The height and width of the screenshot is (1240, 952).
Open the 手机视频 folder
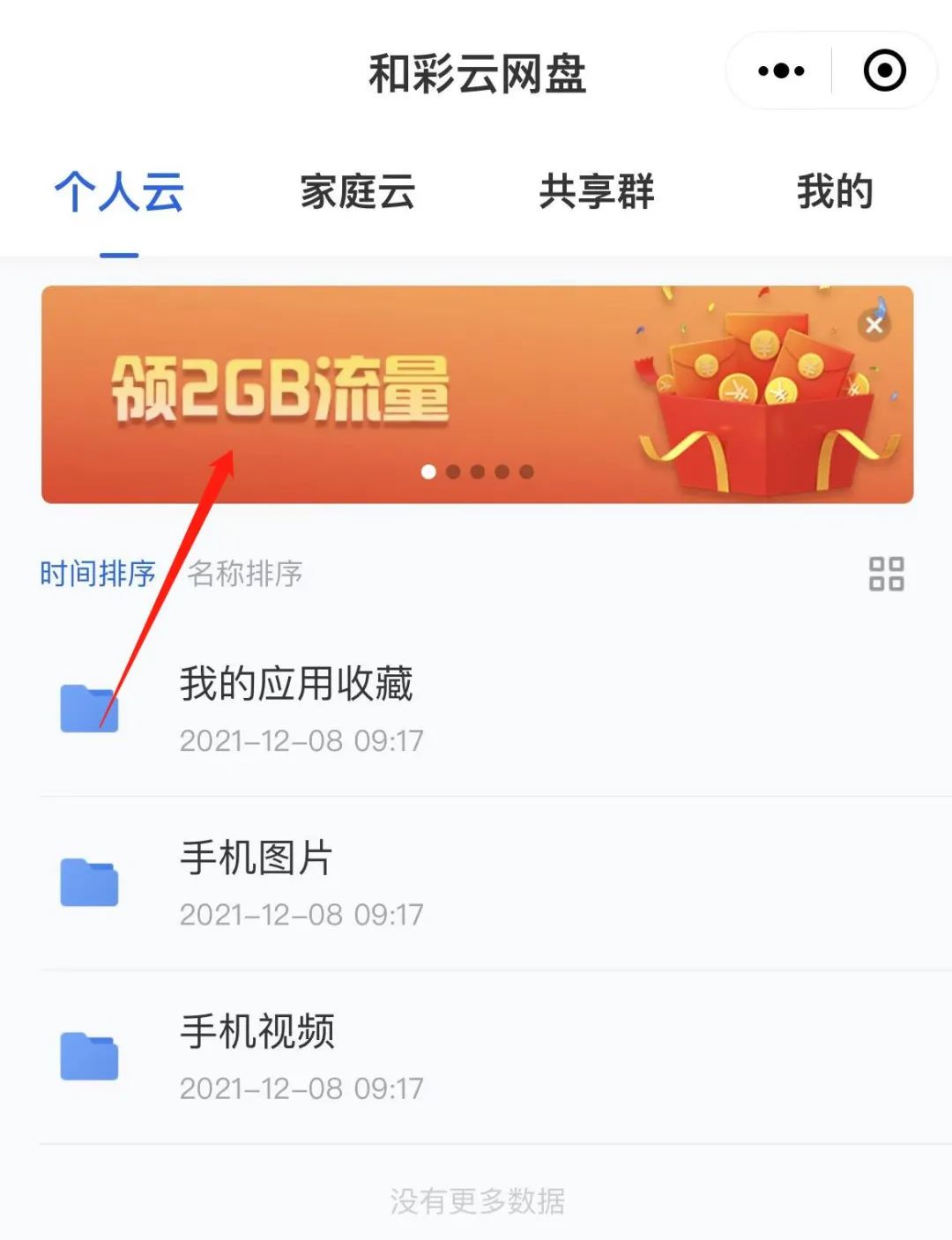[x=257, y=1056]
